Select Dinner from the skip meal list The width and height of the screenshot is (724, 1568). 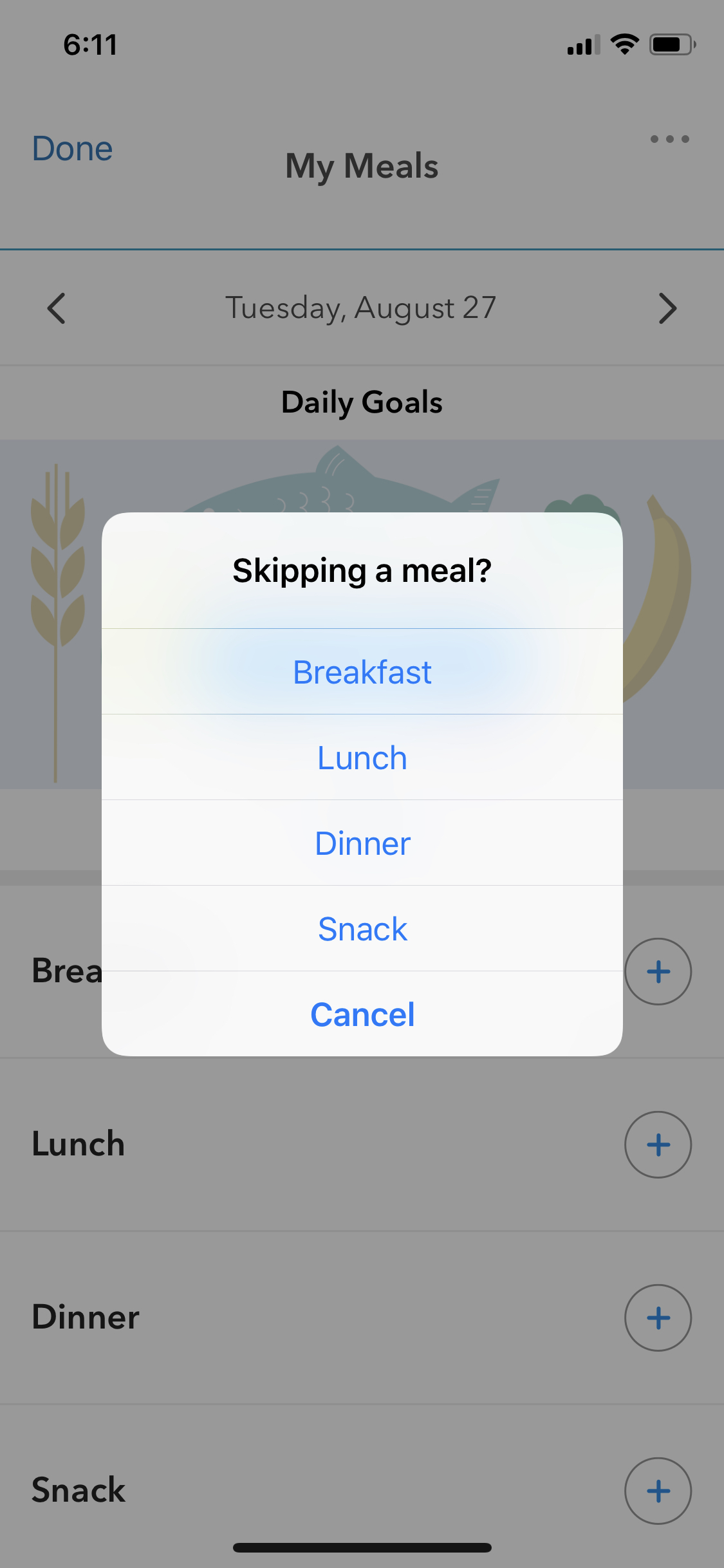tap(362, 843)
